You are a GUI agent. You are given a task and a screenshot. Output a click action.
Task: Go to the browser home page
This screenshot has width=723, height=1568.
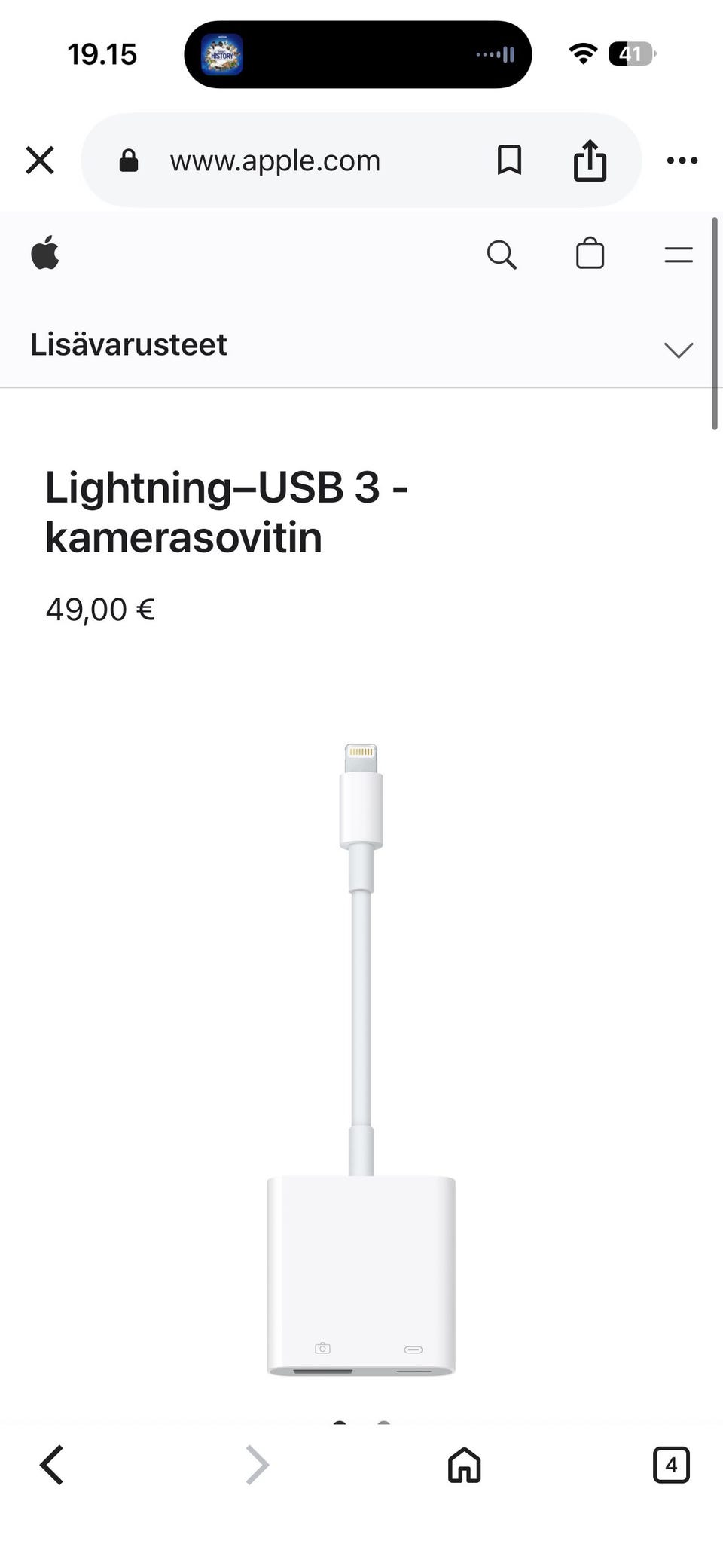464,1465
